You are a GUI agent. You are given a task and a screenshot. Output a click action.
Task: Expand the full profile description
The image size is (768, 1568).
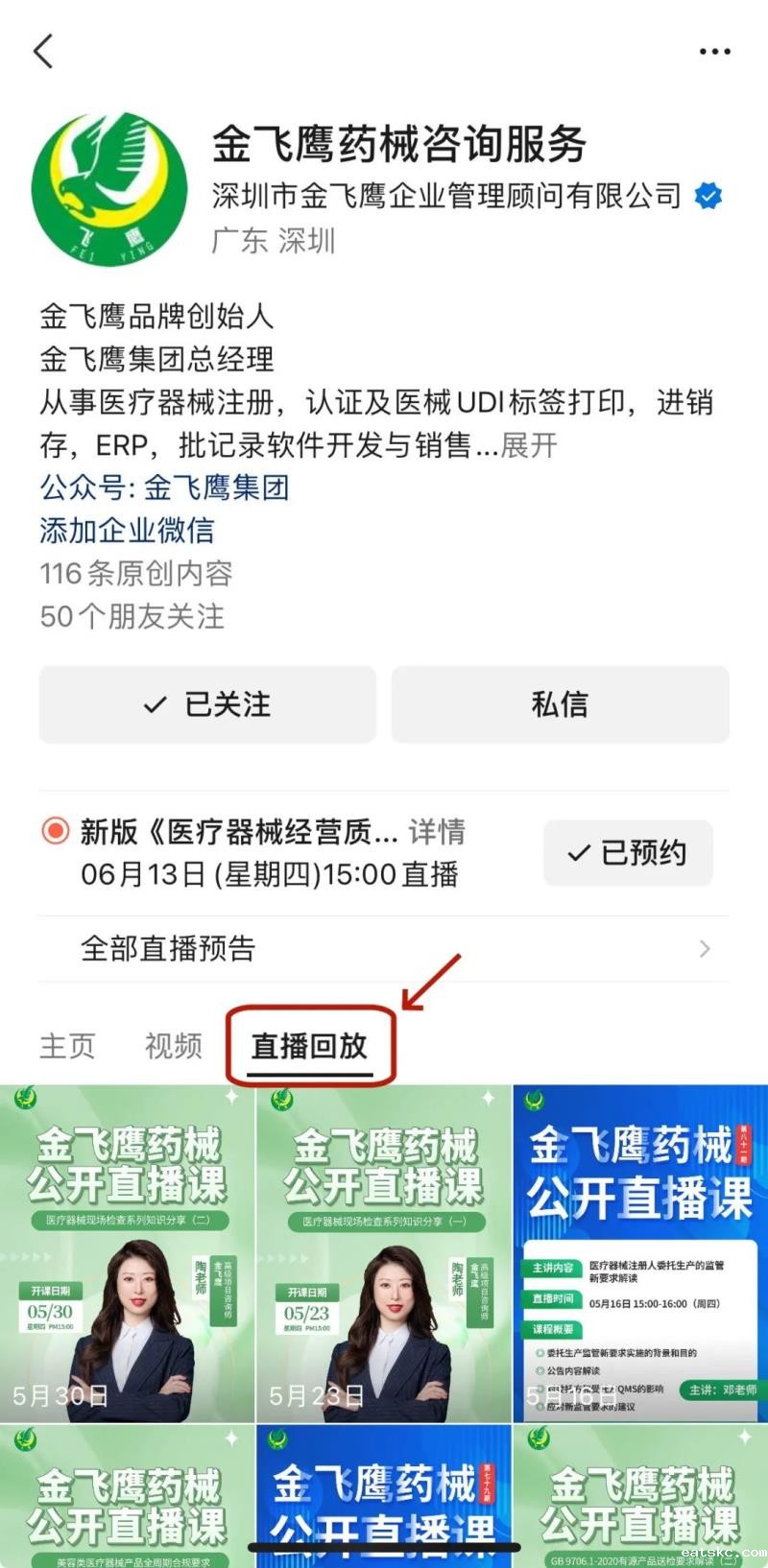point(529,445)
